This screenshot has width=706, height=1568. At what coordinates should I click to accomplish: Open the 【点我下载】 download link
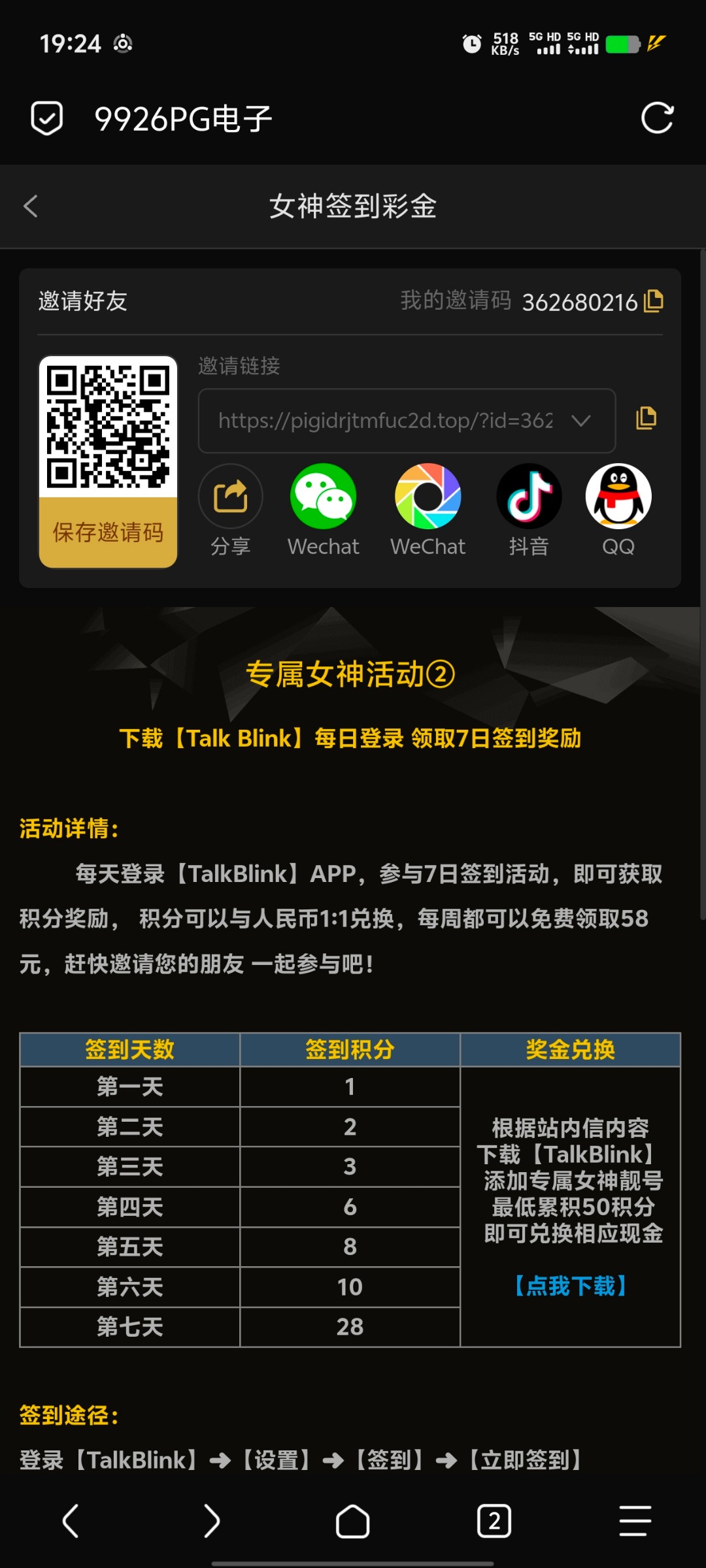coord(570,1286)
